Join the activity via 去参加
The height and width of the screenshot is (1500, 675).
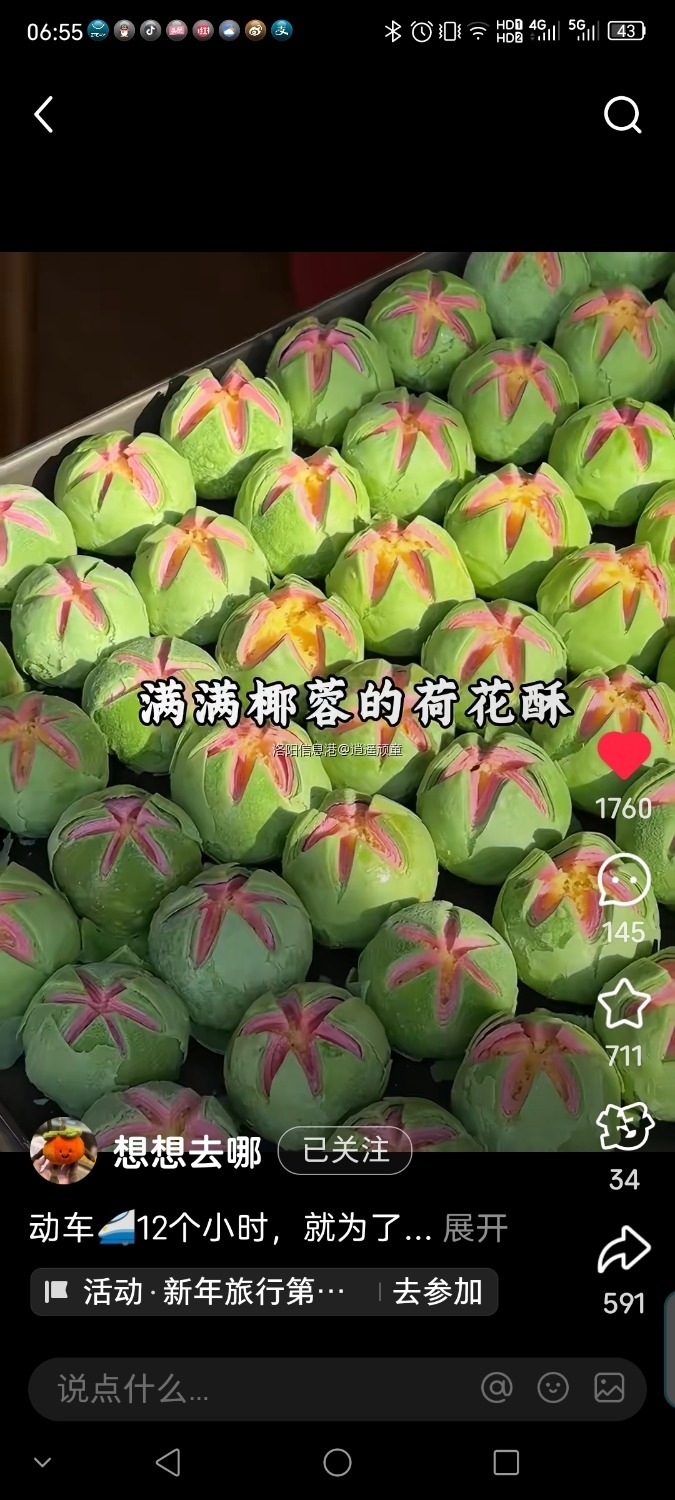[438, 1292]
